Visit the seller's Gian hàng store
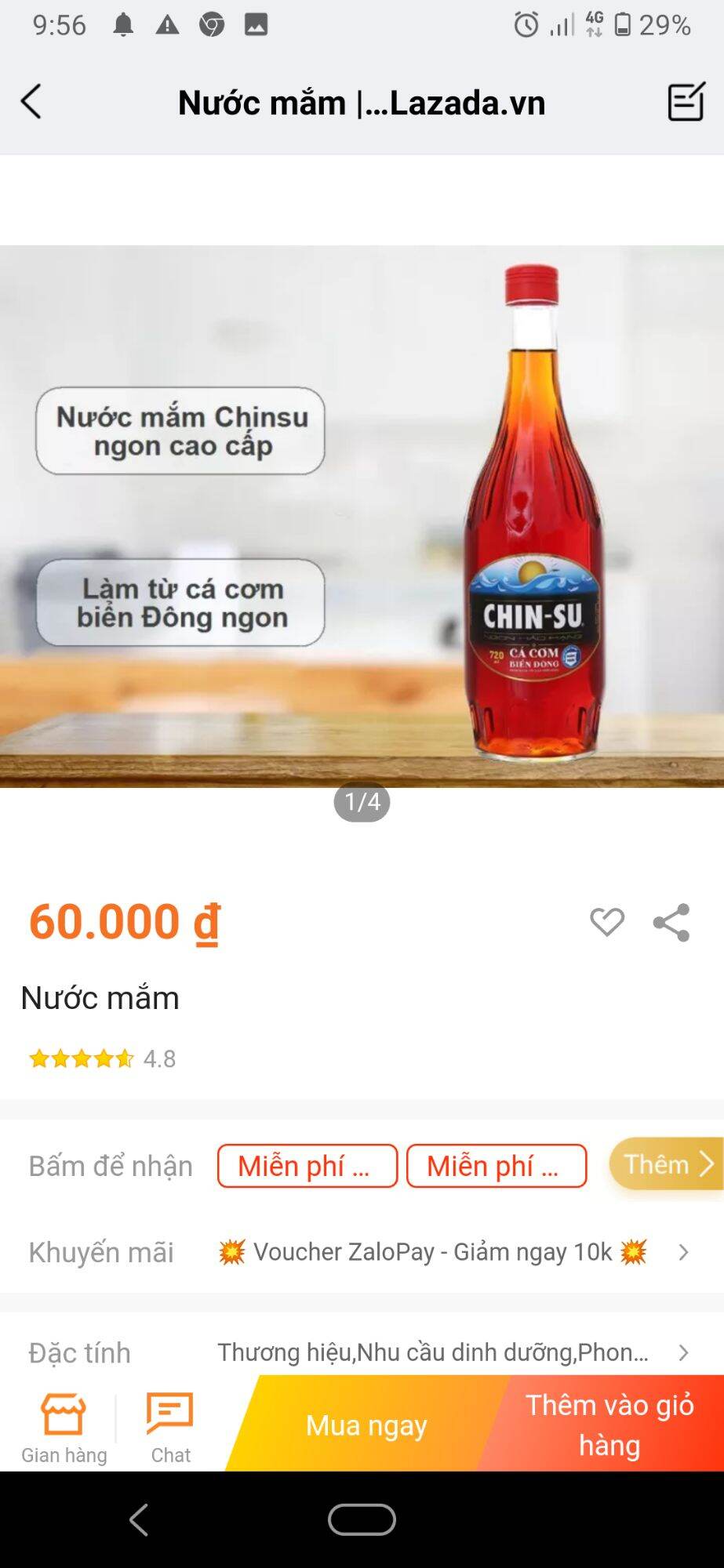 64,1428
